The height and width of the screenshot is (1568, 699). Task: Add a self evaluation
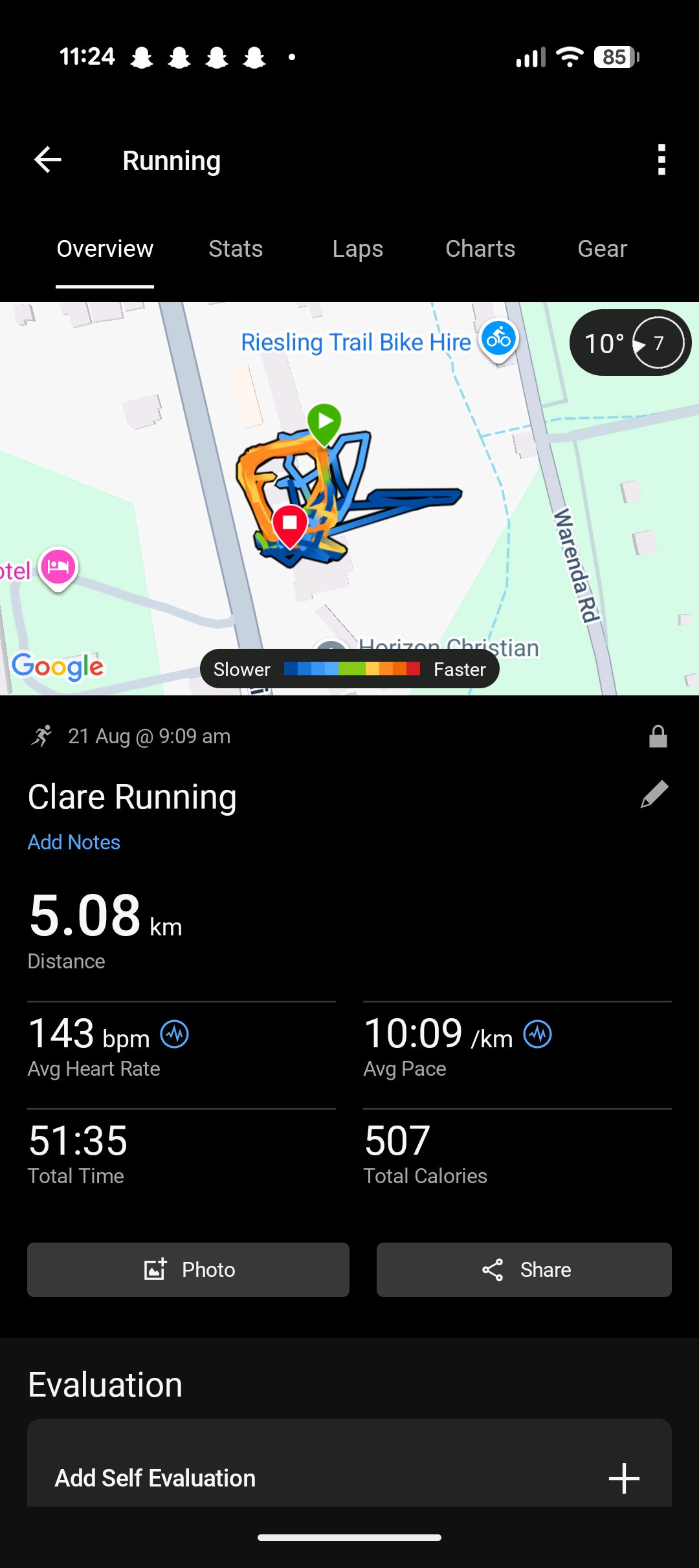(349, 1478)
